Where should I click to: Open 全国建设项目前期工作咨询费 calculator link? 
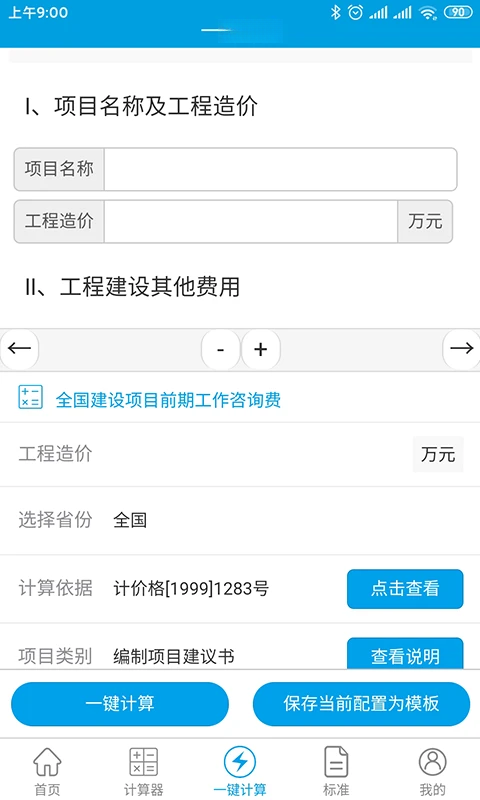[x=168, y=399]
